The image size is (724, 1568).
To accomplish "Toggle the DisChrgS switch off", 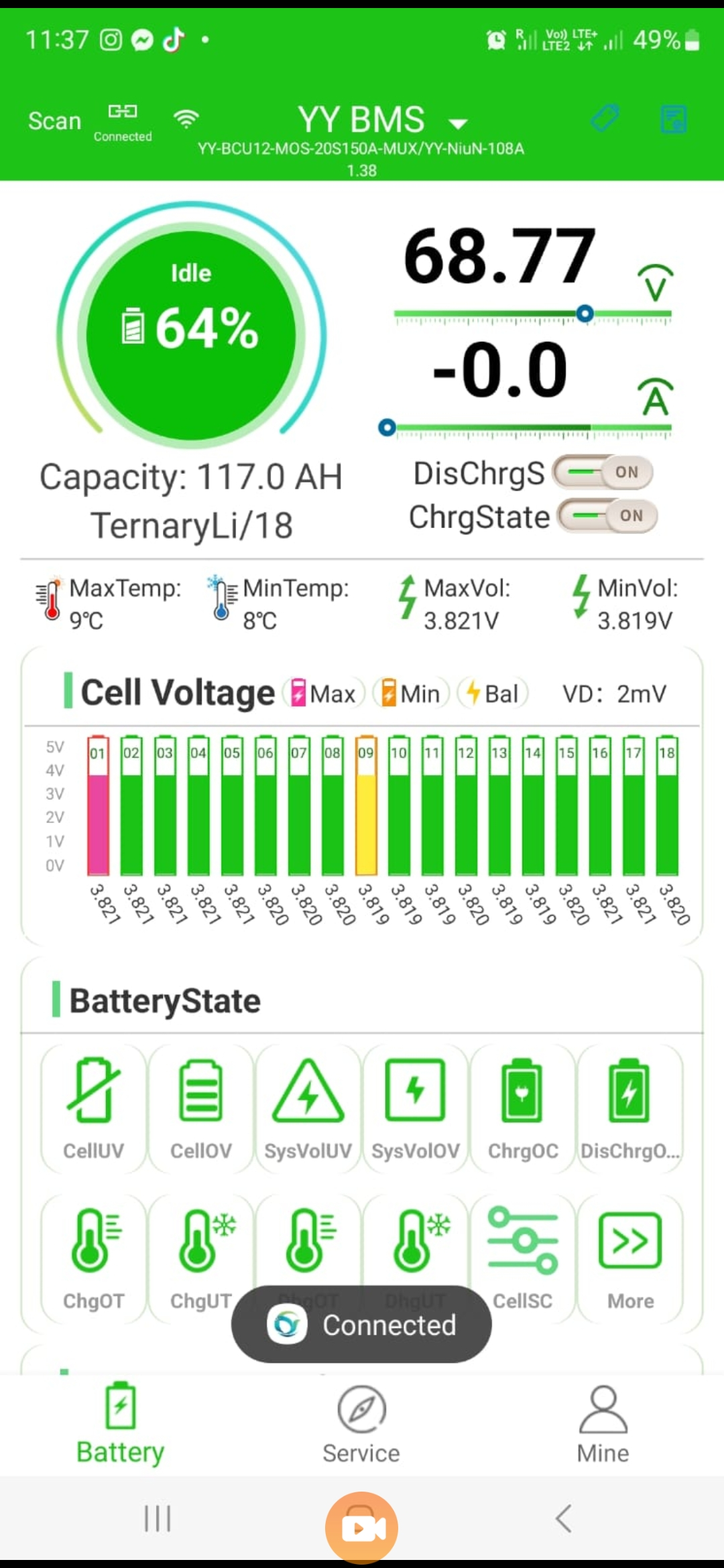I will click(603, 472).
